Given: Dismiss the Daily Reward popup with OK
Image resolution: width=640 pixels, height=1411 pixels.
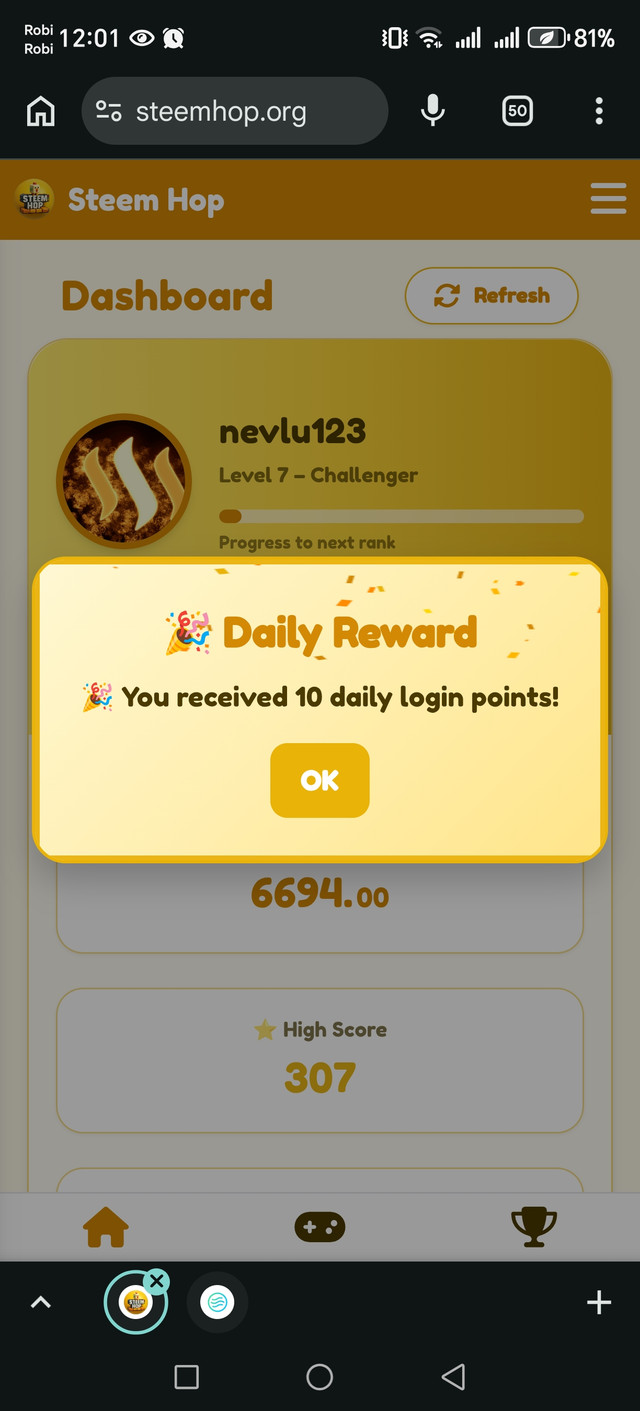Looking at the screenshot, I should [x=320, y=780].
